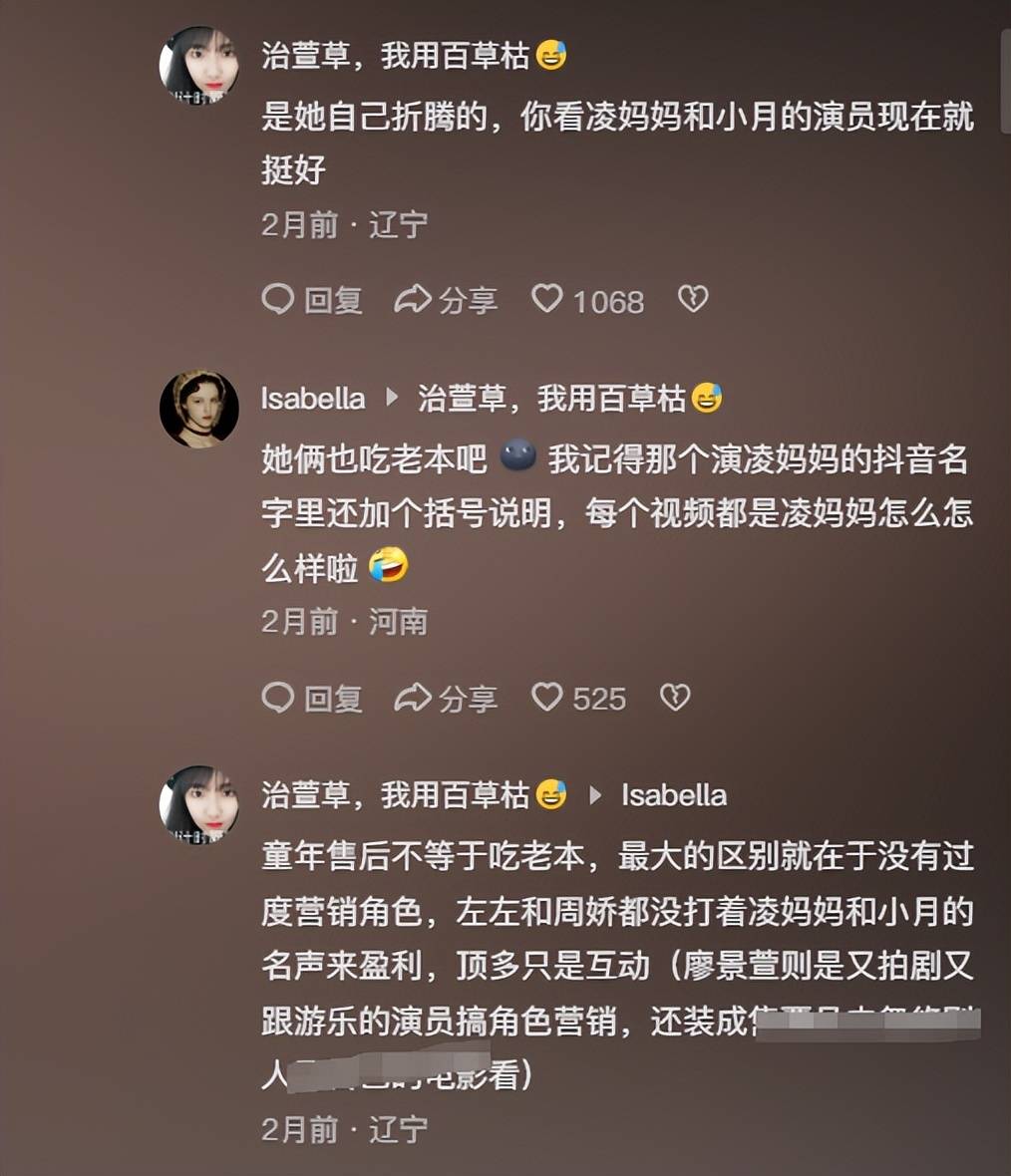Screen dimensions: 1011x1176
Task: Open the Isabella username on her comment
Action: 313,399
